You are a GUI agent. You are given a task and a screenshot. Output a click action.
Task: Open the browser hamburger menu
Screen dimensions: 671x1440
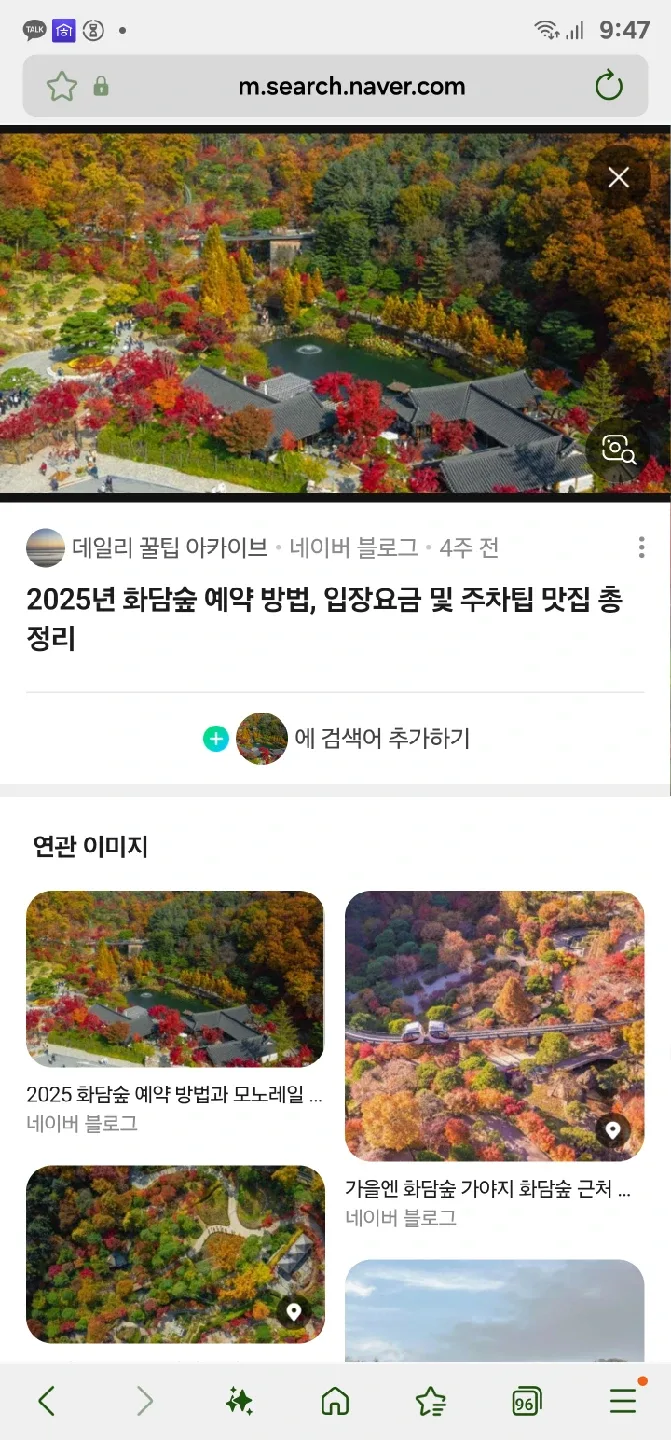point(623,1401)
